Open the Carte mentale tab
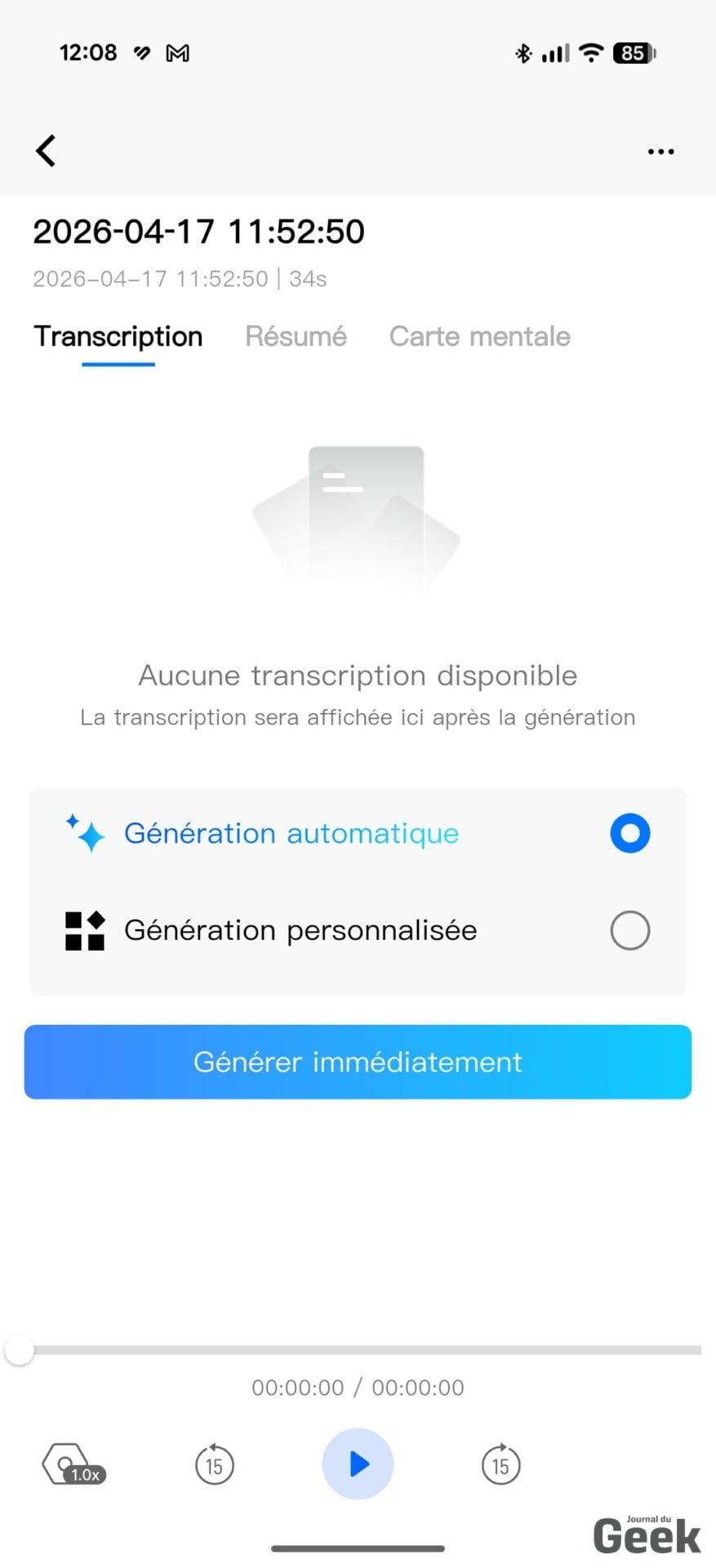This screenshot has width=716, height=1568. pyautogui.click(x=479, y=336)
